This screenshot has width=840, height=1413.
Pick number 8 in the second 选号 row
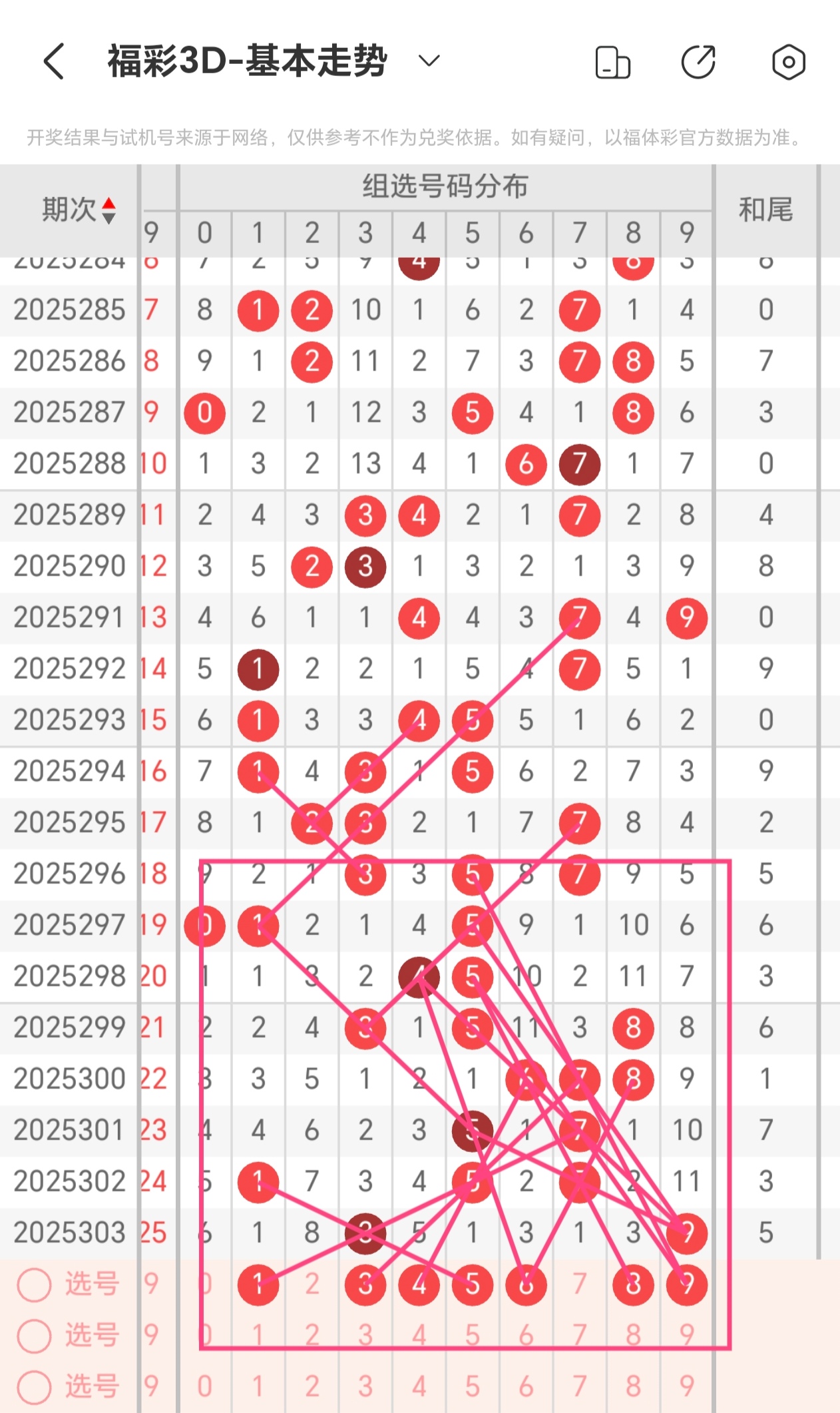coord(633,1335)
